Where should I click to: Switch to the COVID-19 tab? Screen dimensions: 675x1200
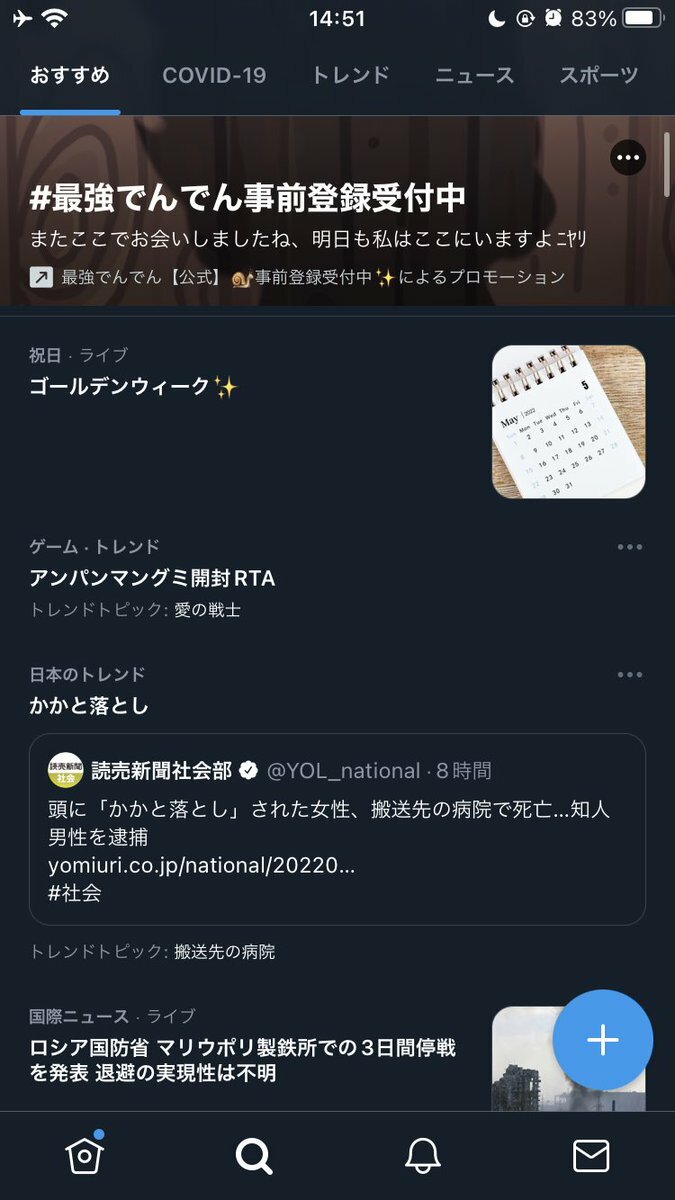coord(214,75)
